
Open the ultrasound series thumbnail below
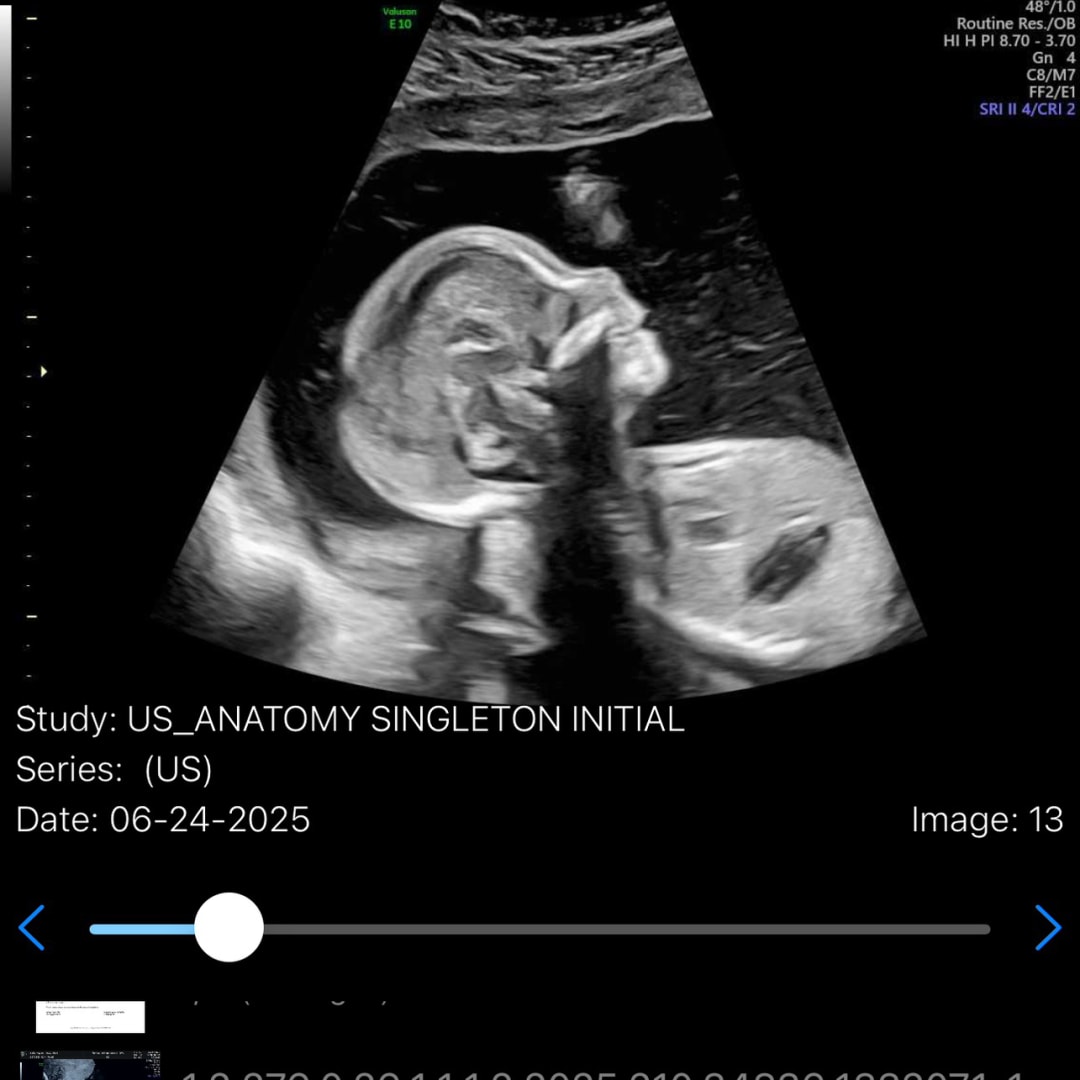pyautogui.click(x=90, y=1066)
